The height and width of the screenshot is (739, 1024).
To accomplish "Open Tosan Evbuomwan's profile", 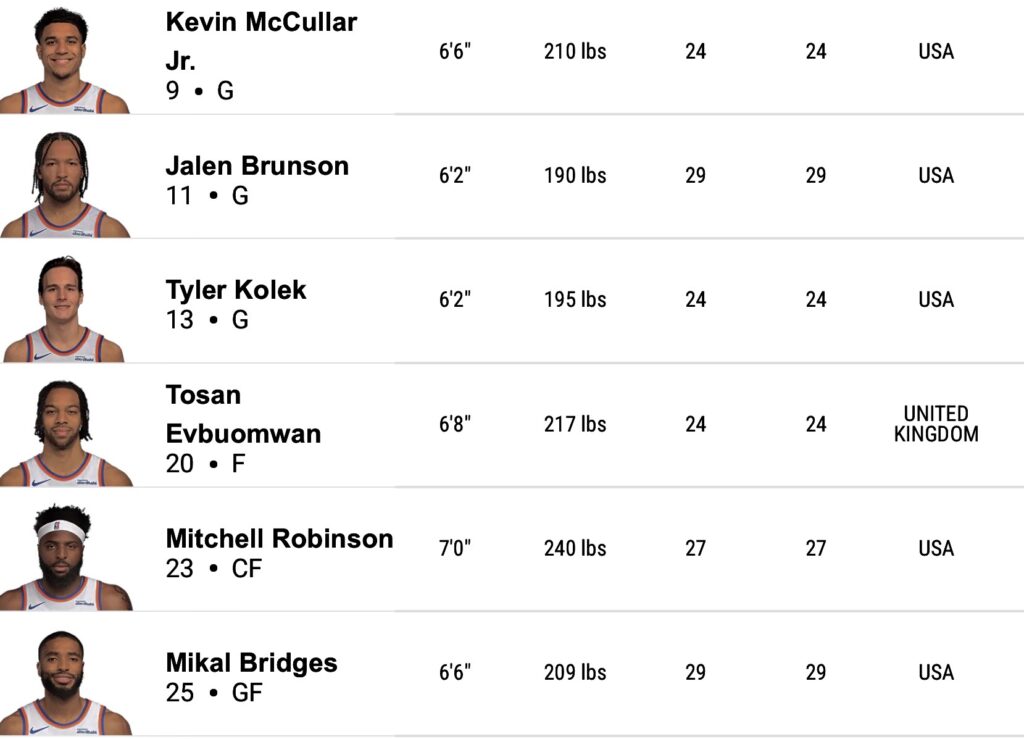I will coord(243,415).
